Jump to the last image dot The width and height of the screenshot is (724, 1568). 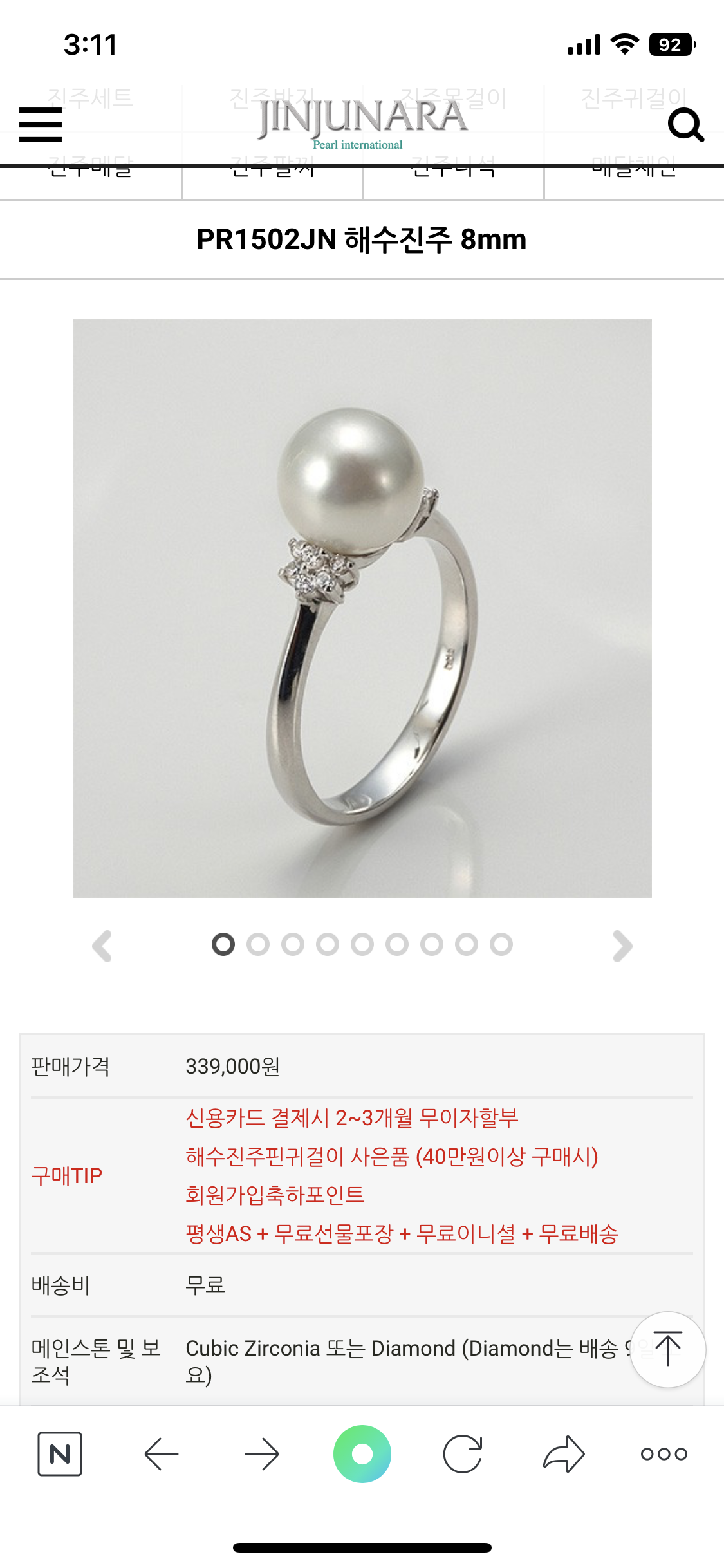coord(501,944)
